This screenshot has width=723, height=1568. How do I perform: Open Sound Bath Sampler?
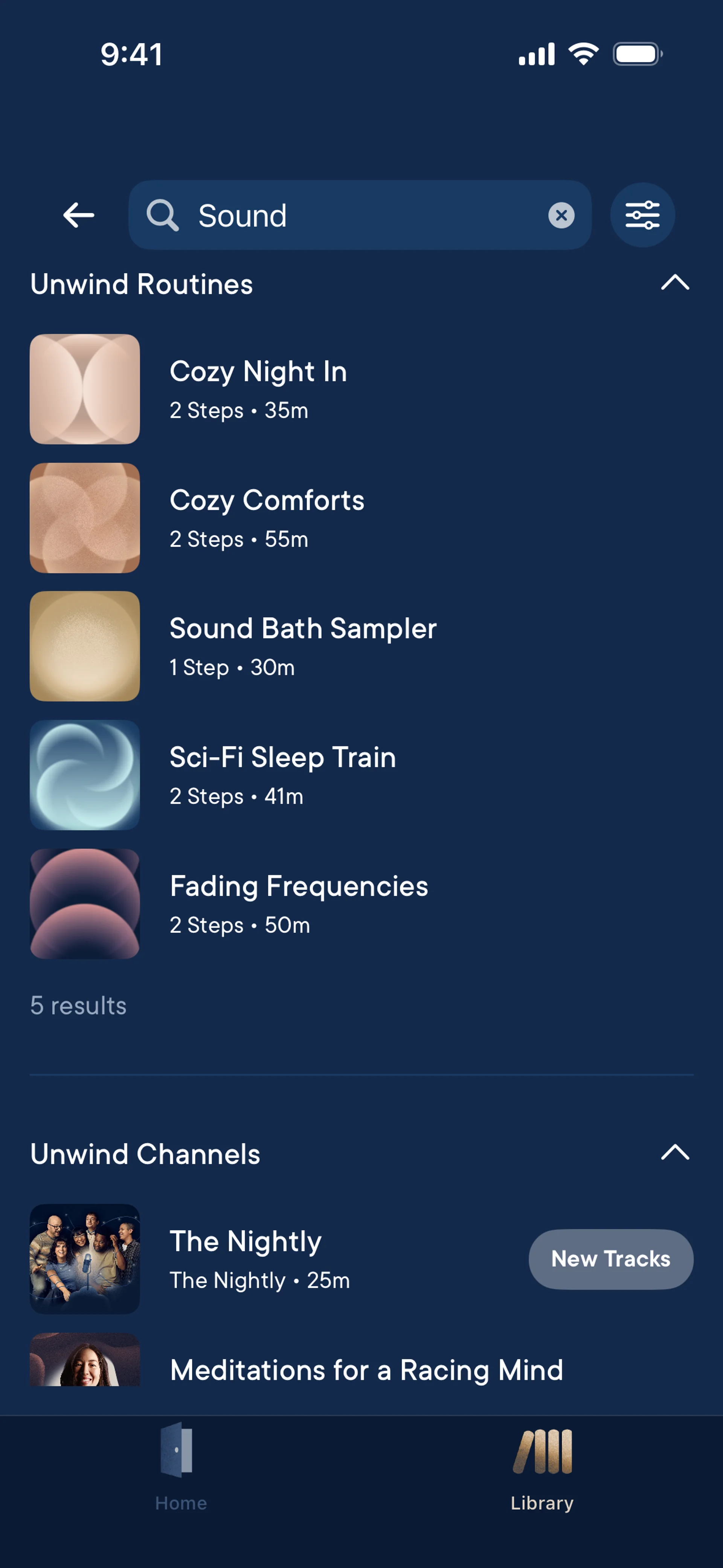click(302, 646)
